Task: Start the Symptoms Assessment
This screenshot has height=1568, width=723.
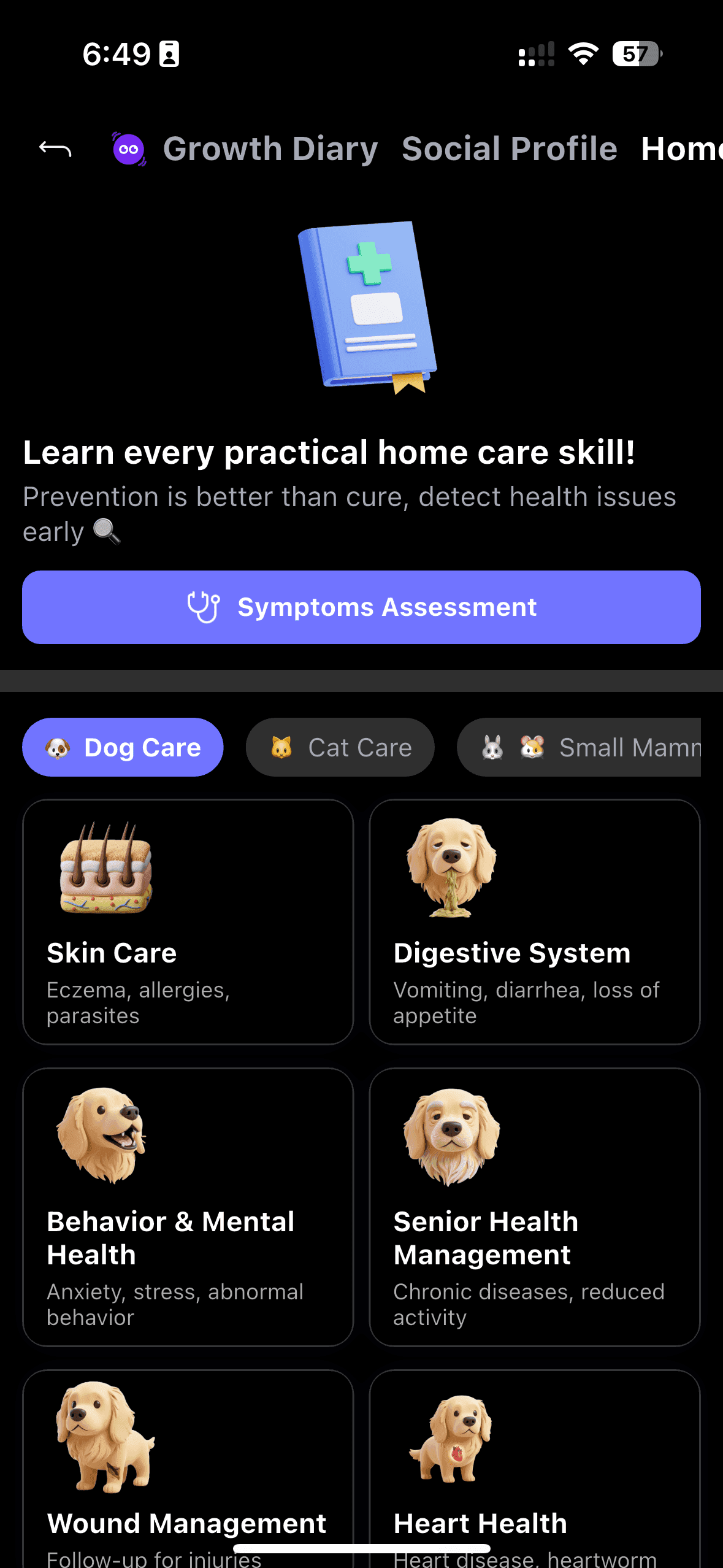Action: click(361, 607)
